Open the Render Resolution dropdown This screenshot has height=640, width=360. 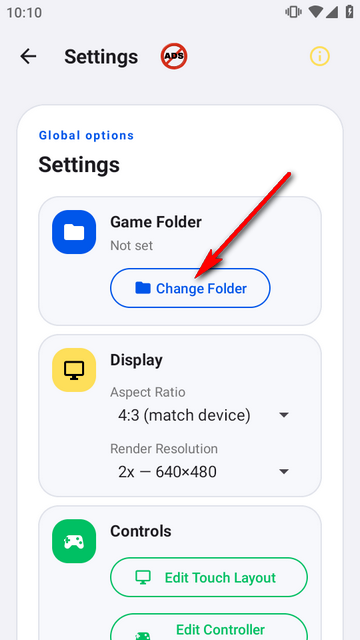(x=203, y=472)
